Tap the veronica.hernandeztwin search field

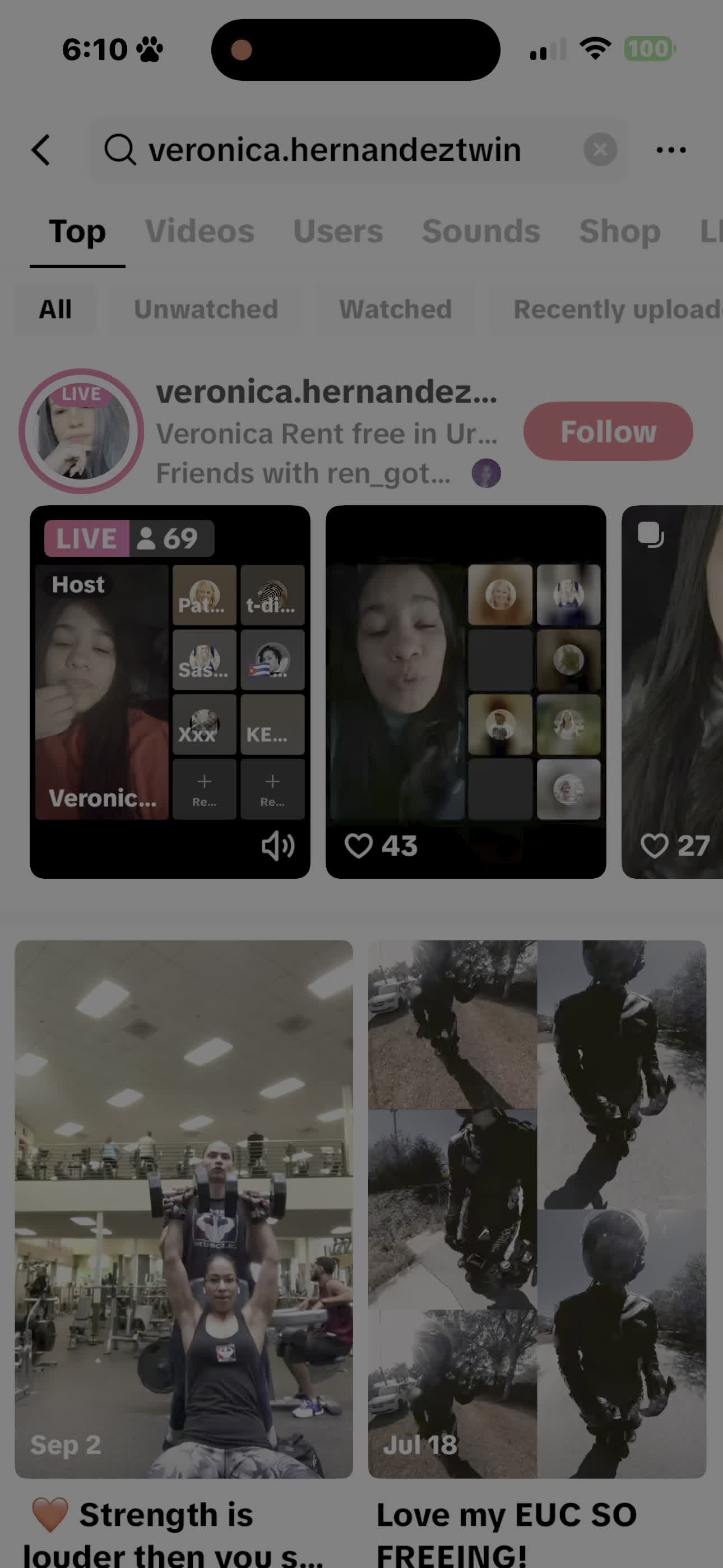[335, 150]
